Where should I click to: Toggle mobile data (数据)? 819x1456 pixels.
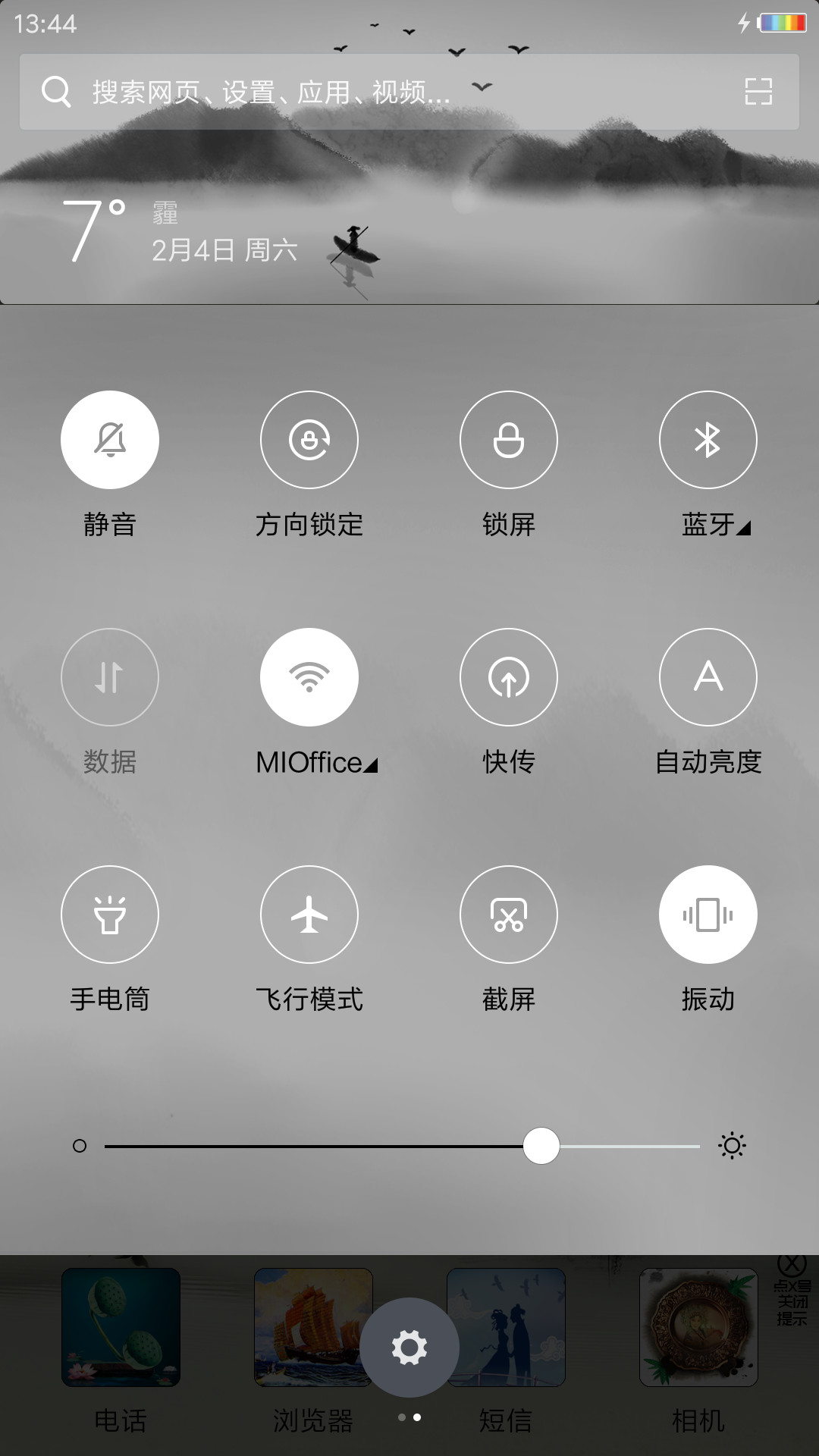pyautogui.click(x=110, y=677)
